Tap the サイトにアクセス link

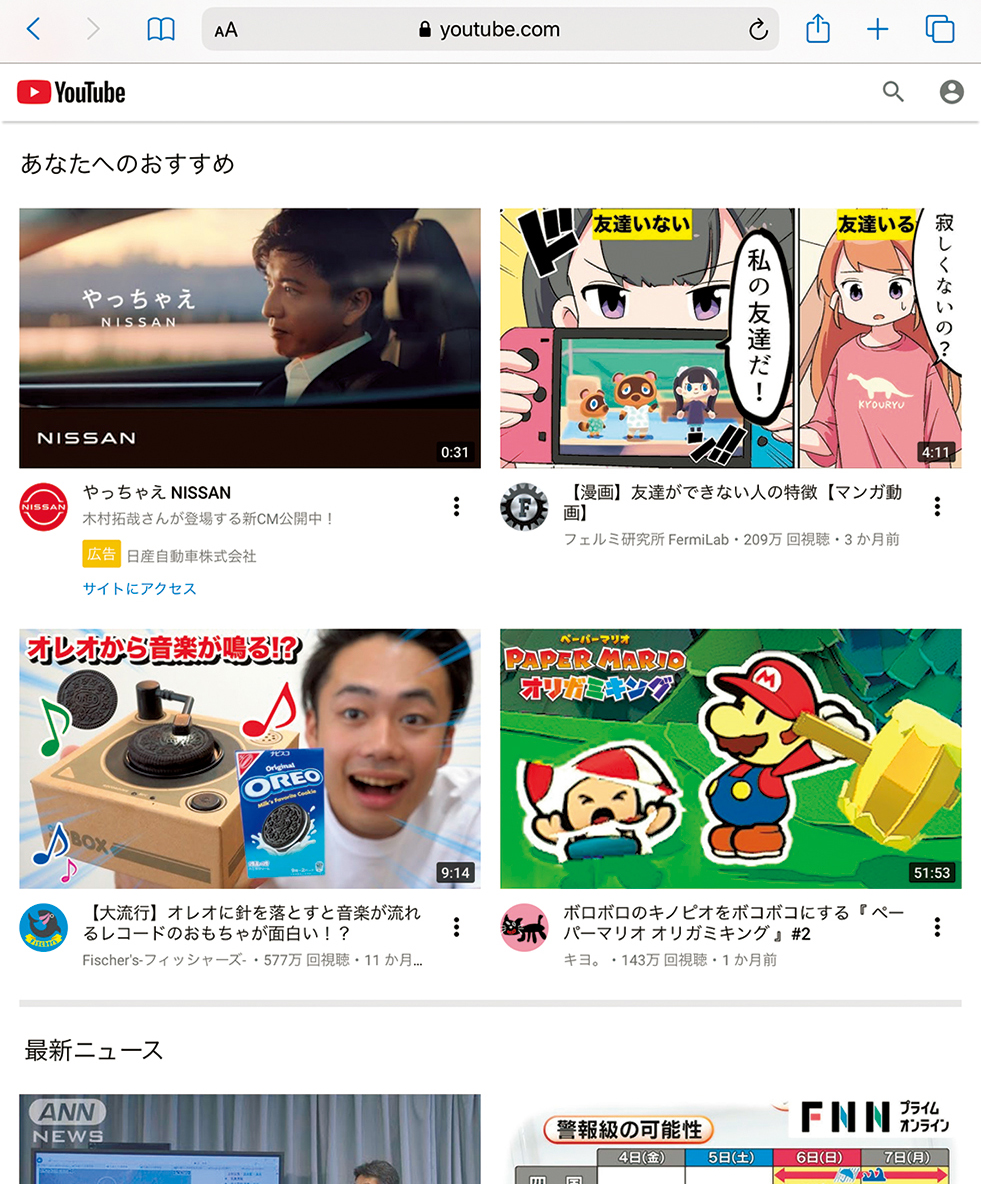[139, 589]
